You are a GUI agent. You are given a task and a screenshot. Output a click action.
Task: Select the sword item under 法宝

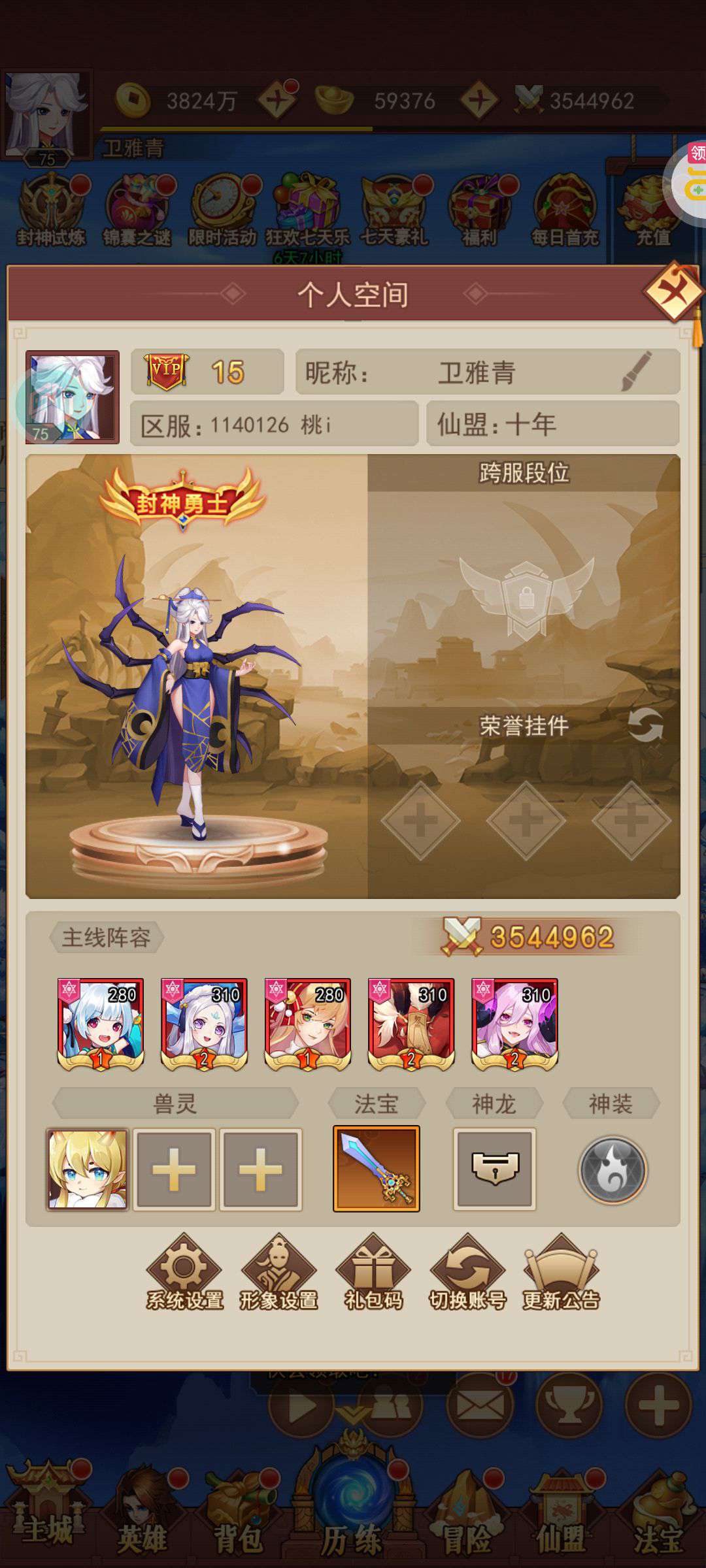click(377, 1169)
